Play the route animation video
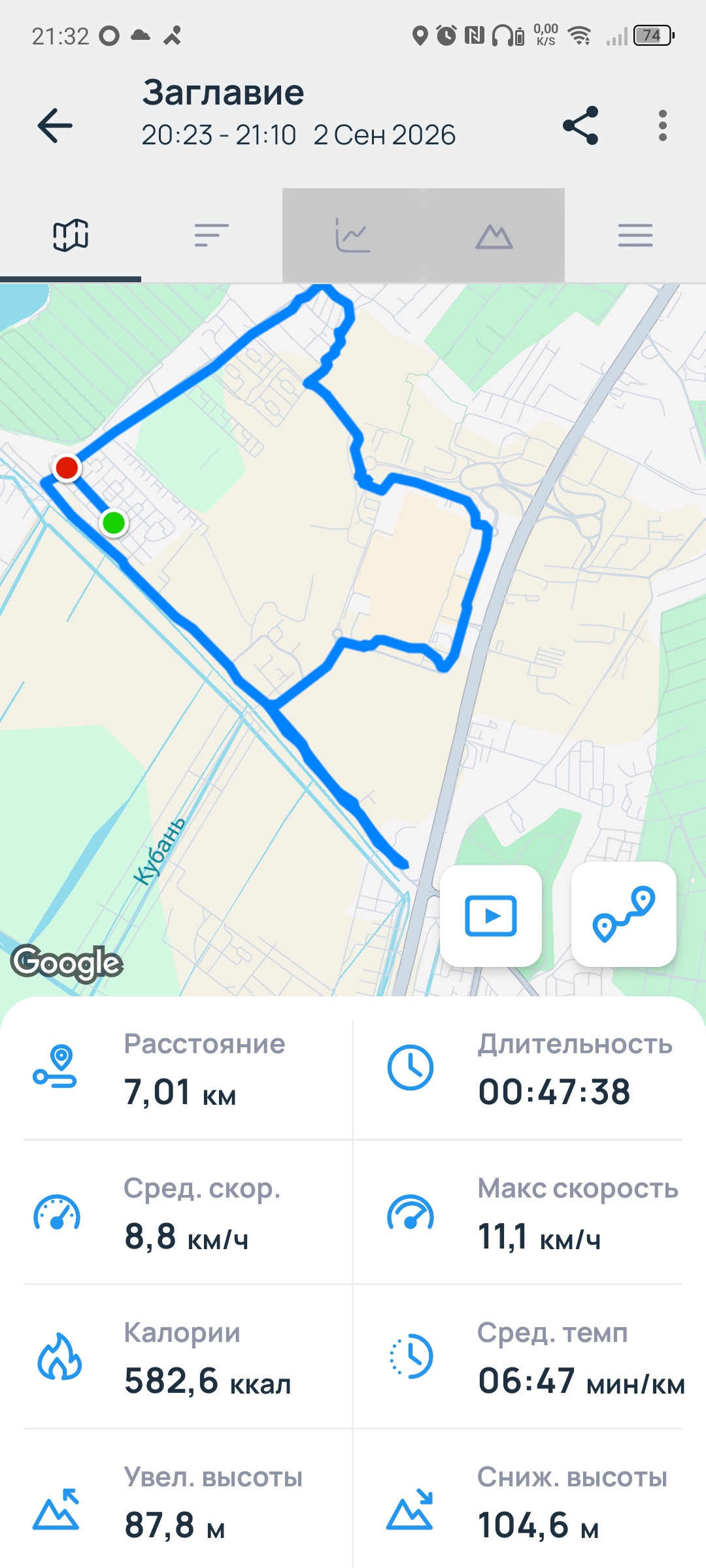 tap(491, 915)
